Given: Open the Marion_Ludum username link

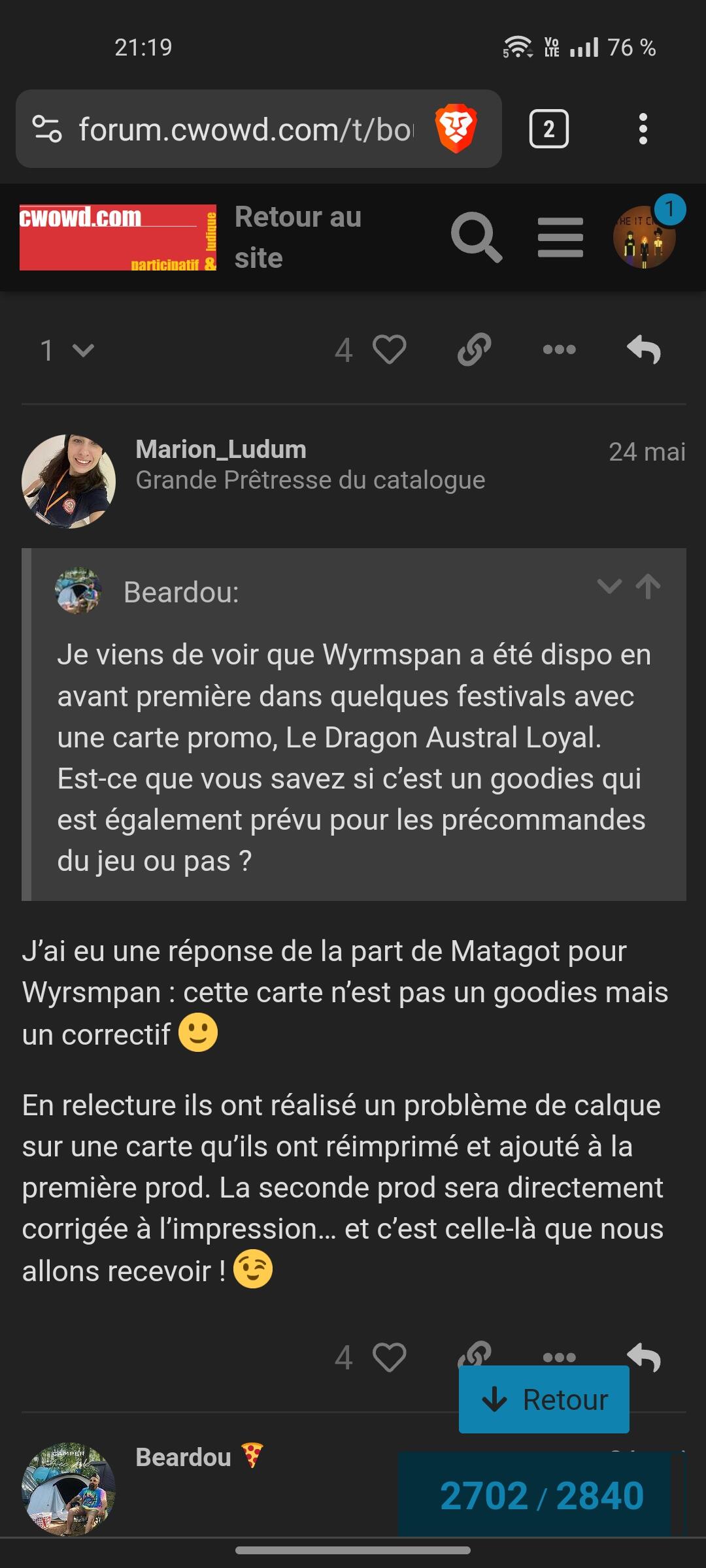Looking at the screenshot, I should (x=221, y=449).
